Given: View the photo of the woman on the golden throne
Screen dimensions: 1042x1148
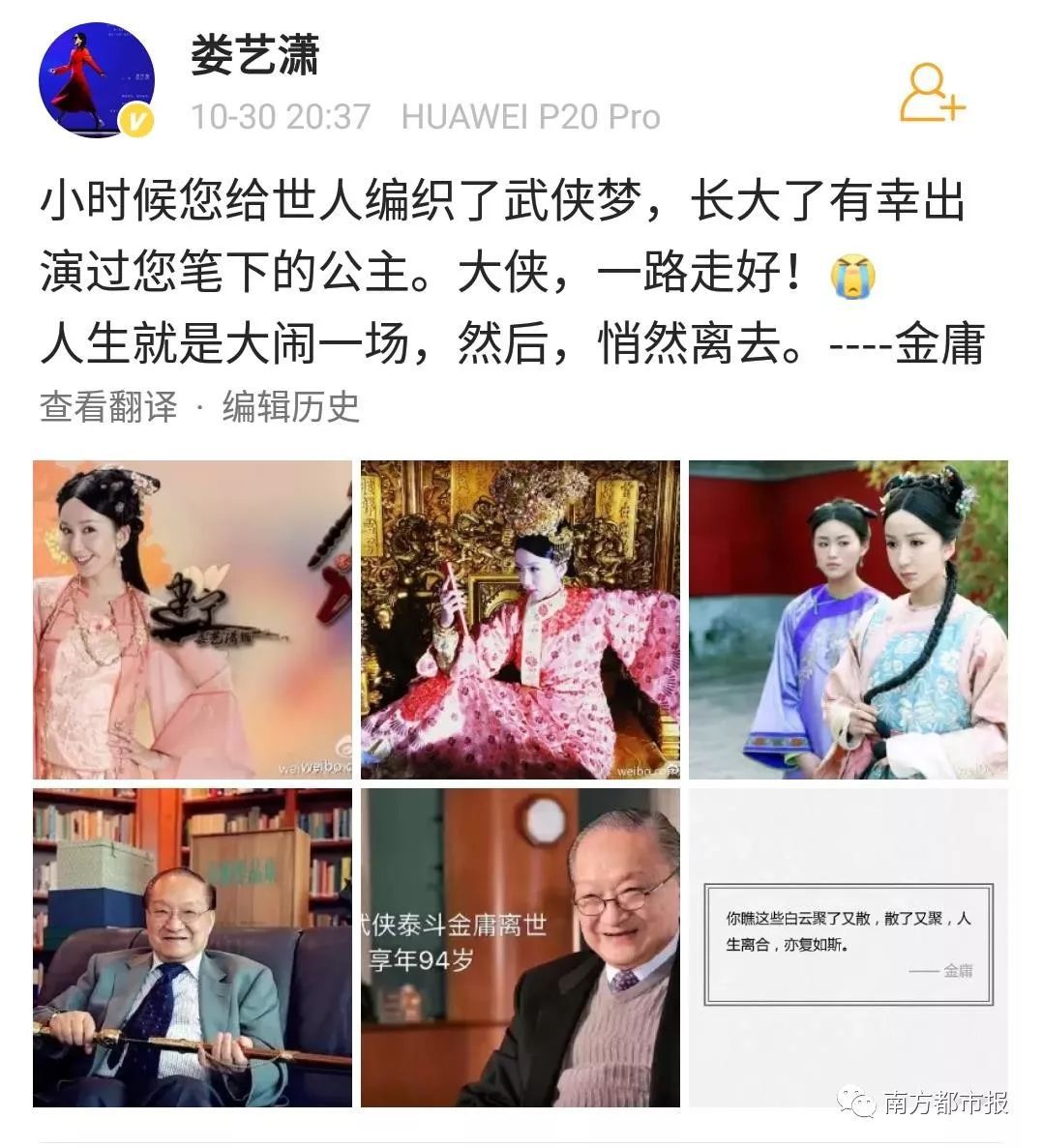Looking at the screenshot, I should [520, 619].
